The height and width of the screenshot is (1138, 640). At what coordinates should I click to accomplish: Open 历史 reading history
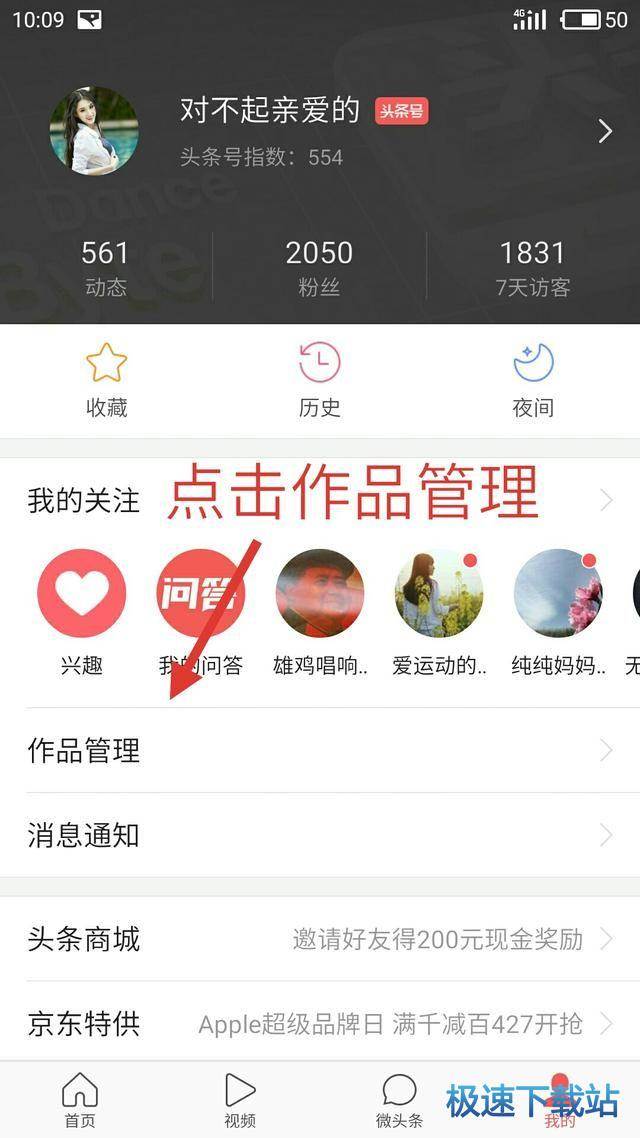pyautogui.click(x=319, y=380)
